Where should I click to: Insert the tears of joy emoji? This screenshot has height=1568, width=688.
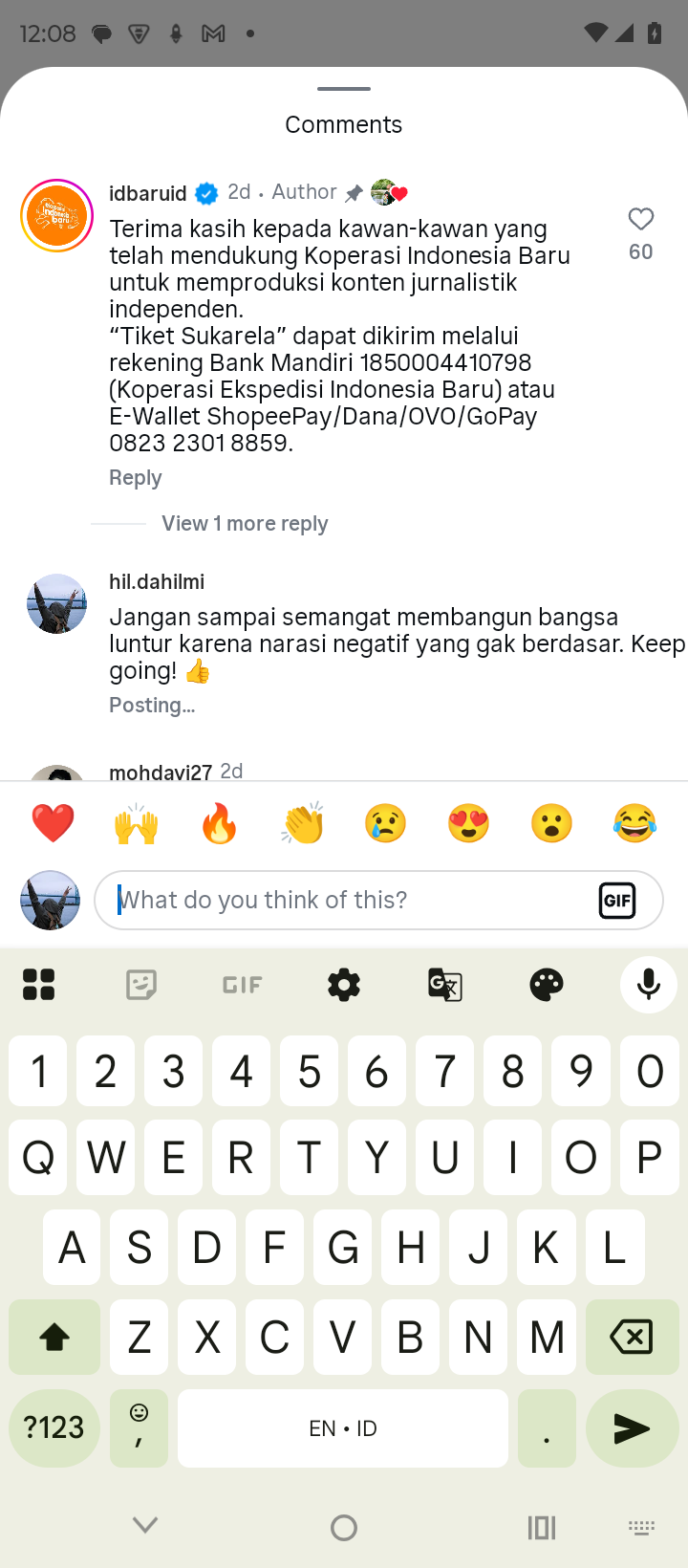click(x=634, y=823)
